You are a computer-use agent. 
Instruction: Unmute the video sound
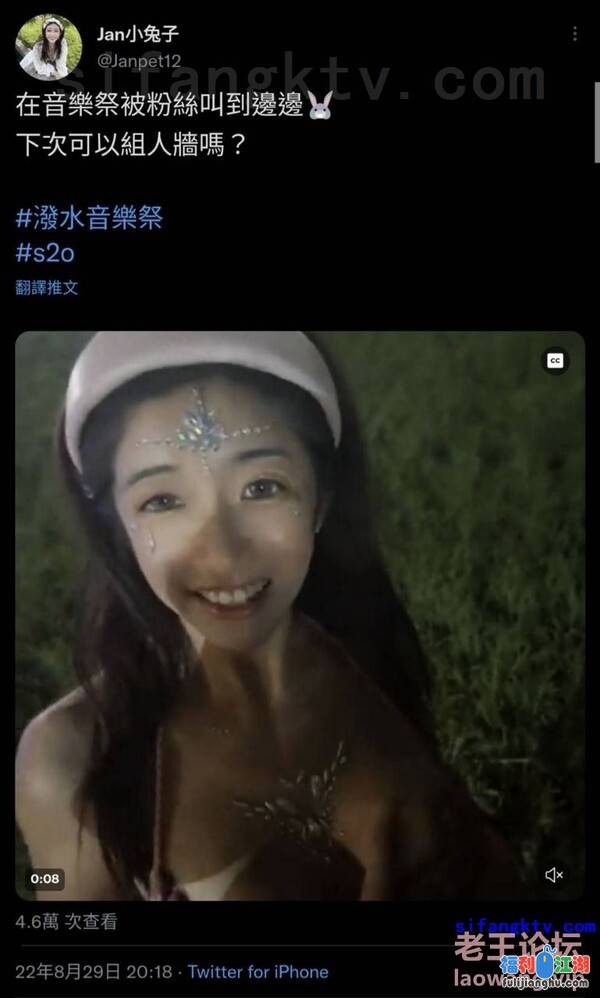point(554,875)
